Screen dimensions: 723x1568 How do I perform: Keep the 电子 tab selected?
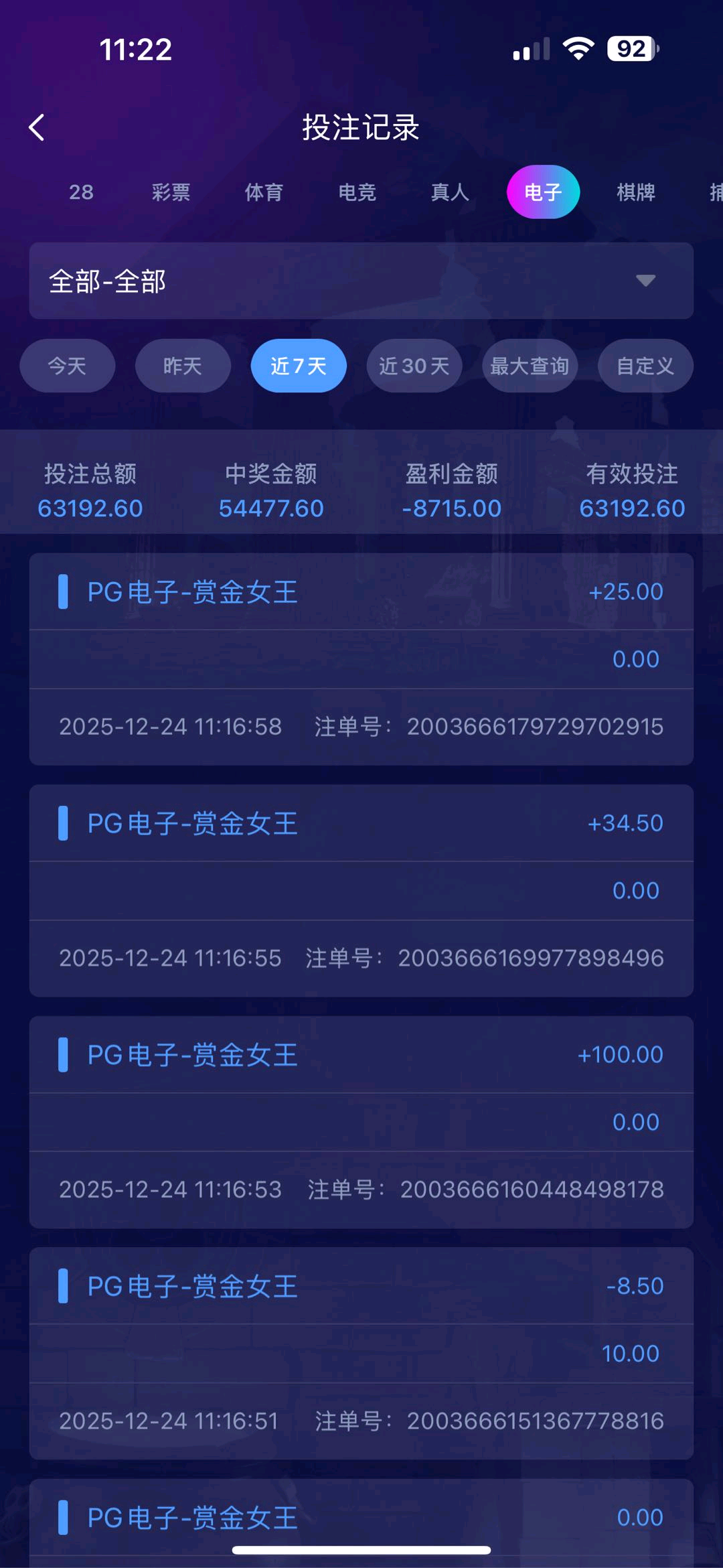pyautogui.click(x=543, y=192)
